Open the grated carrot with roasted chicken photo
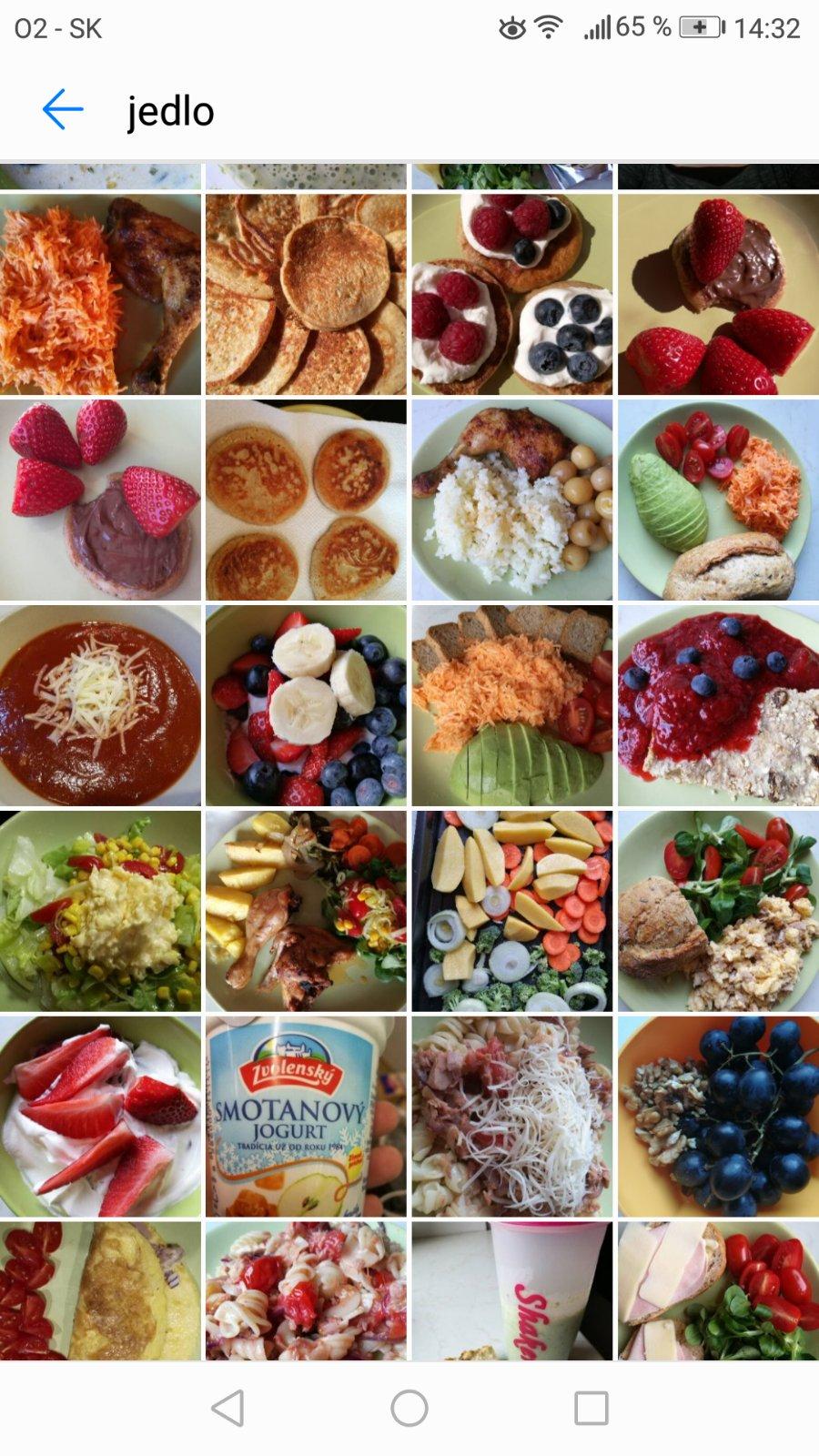 tap(100, 294)
